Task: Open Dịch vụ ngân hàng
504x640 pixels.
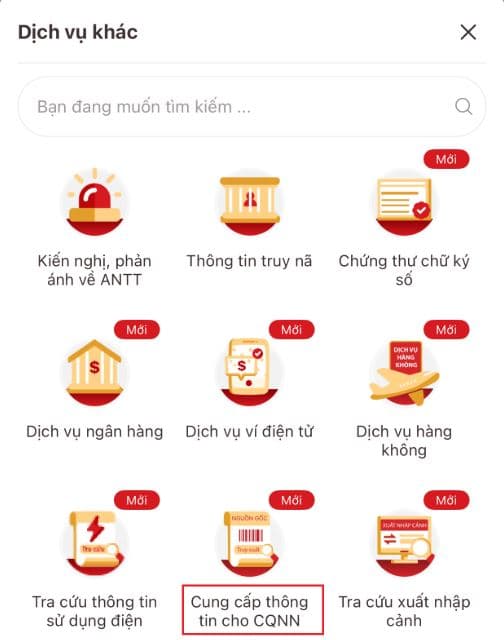Action: point(95,386)
